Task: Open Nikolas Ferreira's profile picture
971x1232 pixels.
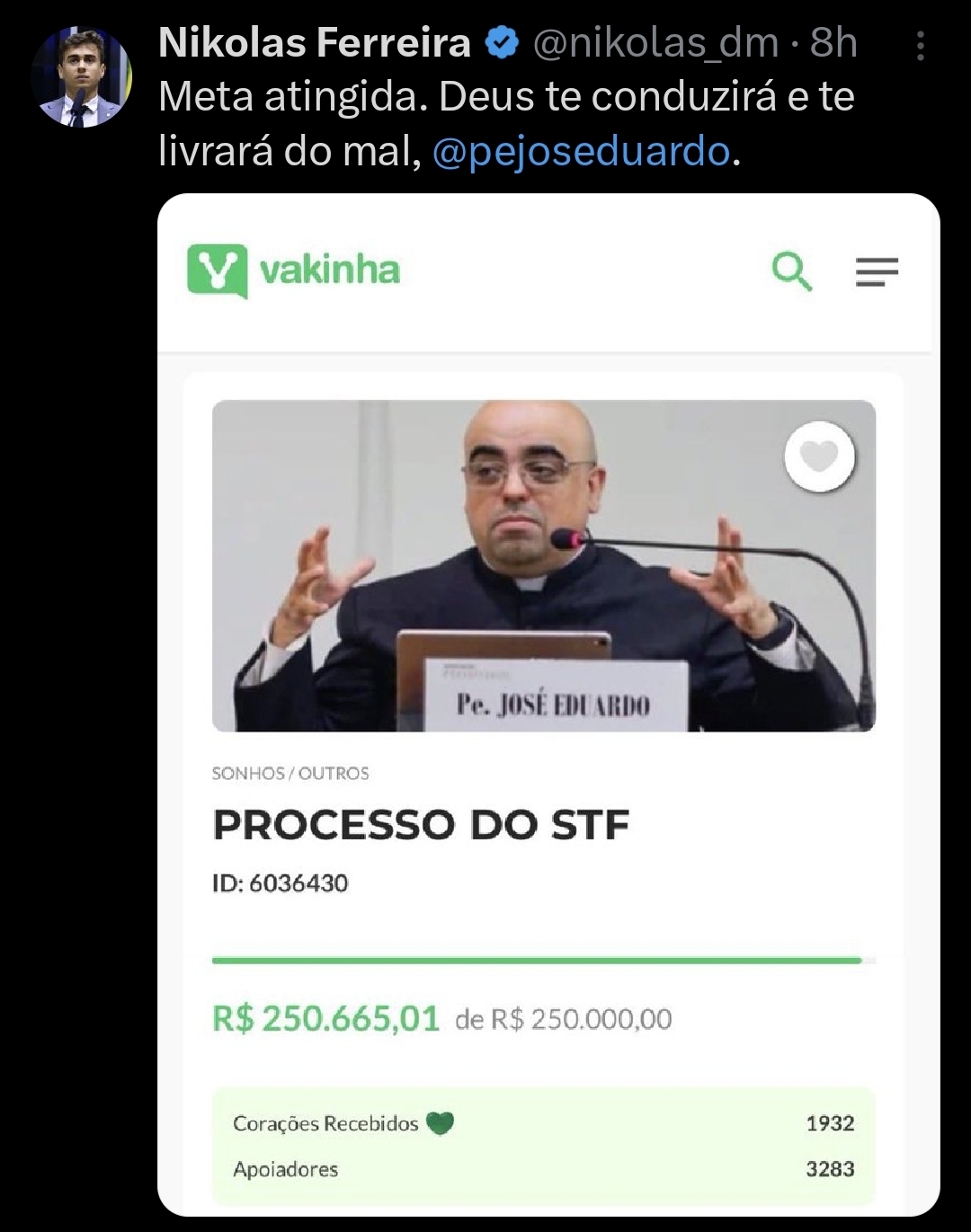Action: coord(83,77)
